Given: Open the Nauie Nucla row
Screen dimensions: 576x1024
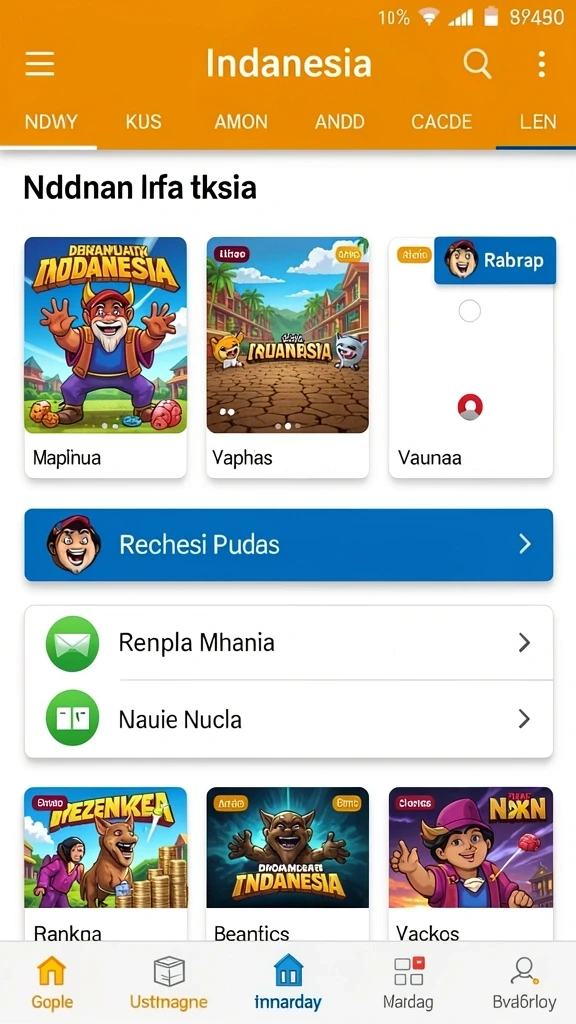Looking at the screenshot, I should pyautogui.click(x=289, y=719).
